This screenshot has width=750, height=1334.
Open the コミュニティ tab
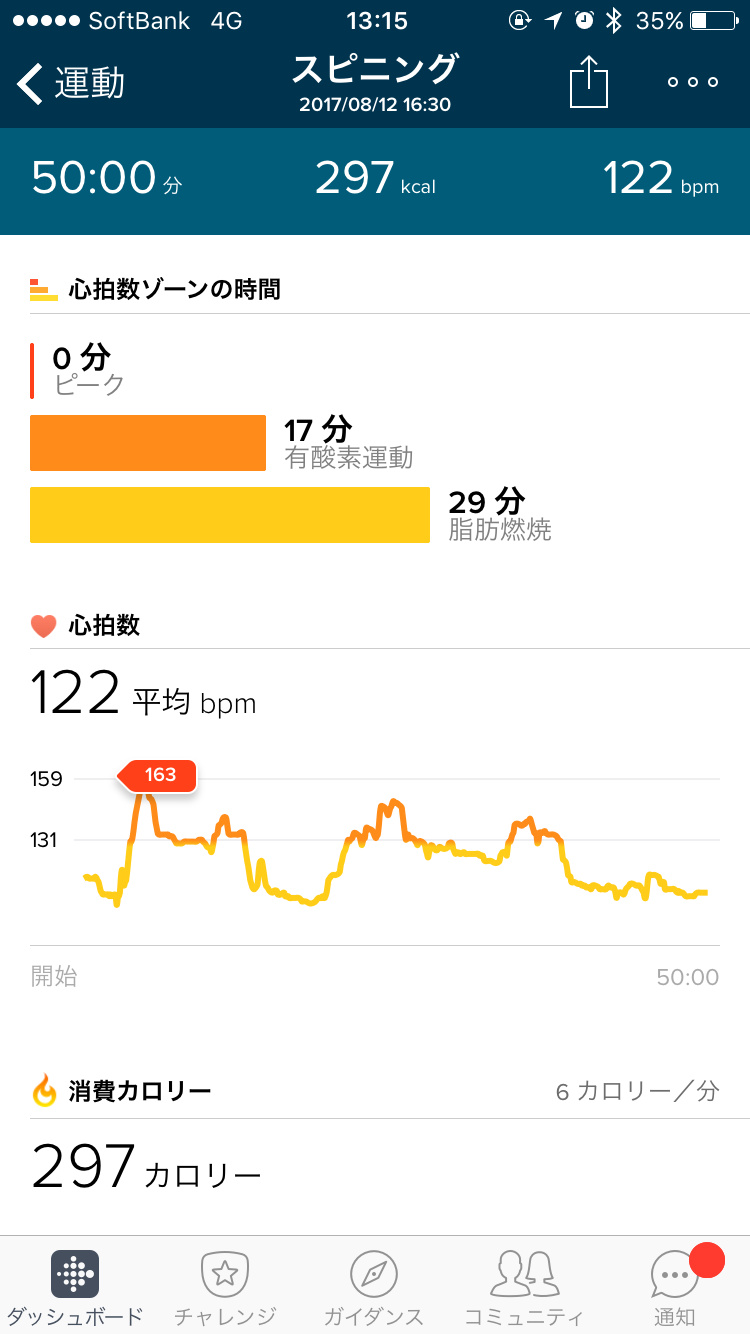click(524, 1287)
